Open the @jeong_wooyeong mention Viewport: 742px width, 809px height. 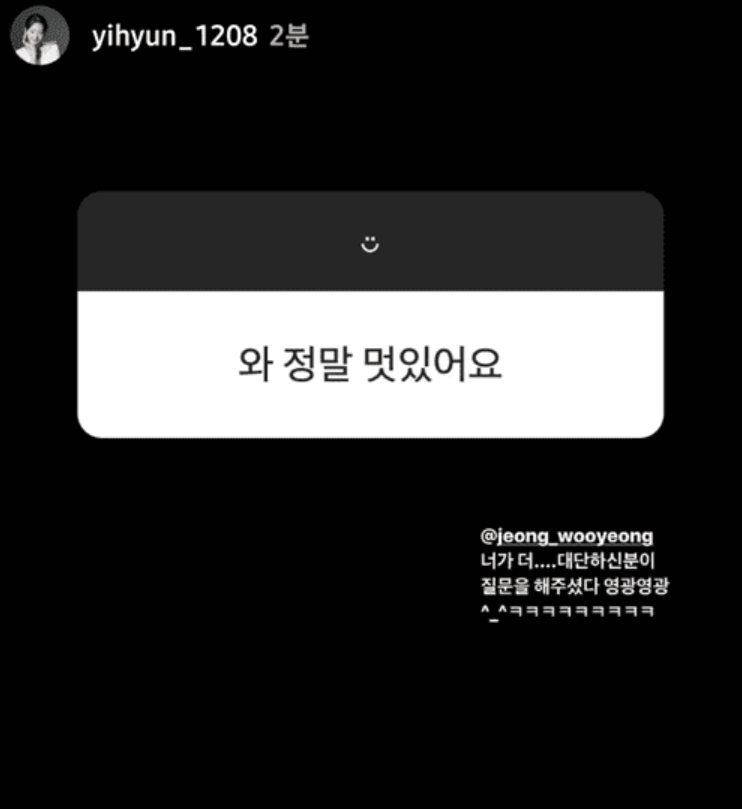(566, 537)
